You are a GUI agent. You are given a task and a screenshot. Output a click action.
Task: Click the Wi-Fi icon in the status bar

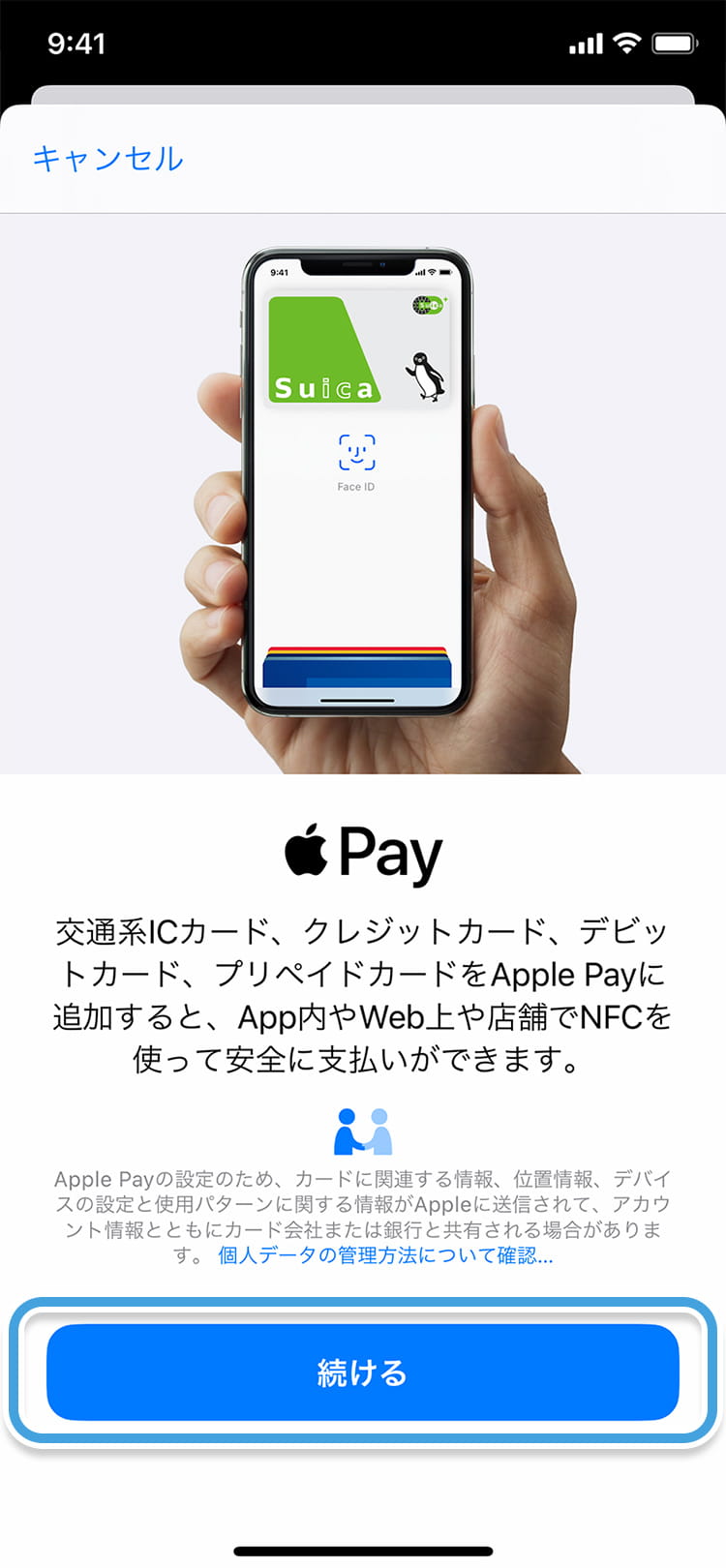(627, 43)
